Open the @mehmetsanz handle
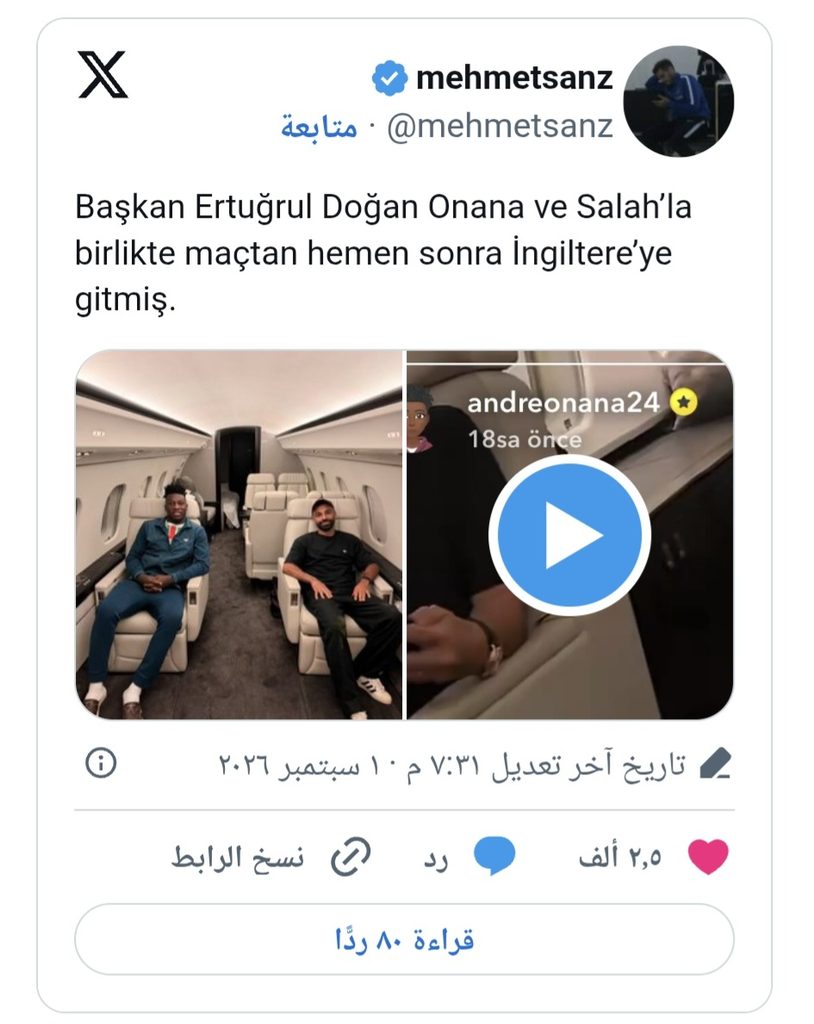 [x=500, y=125]
